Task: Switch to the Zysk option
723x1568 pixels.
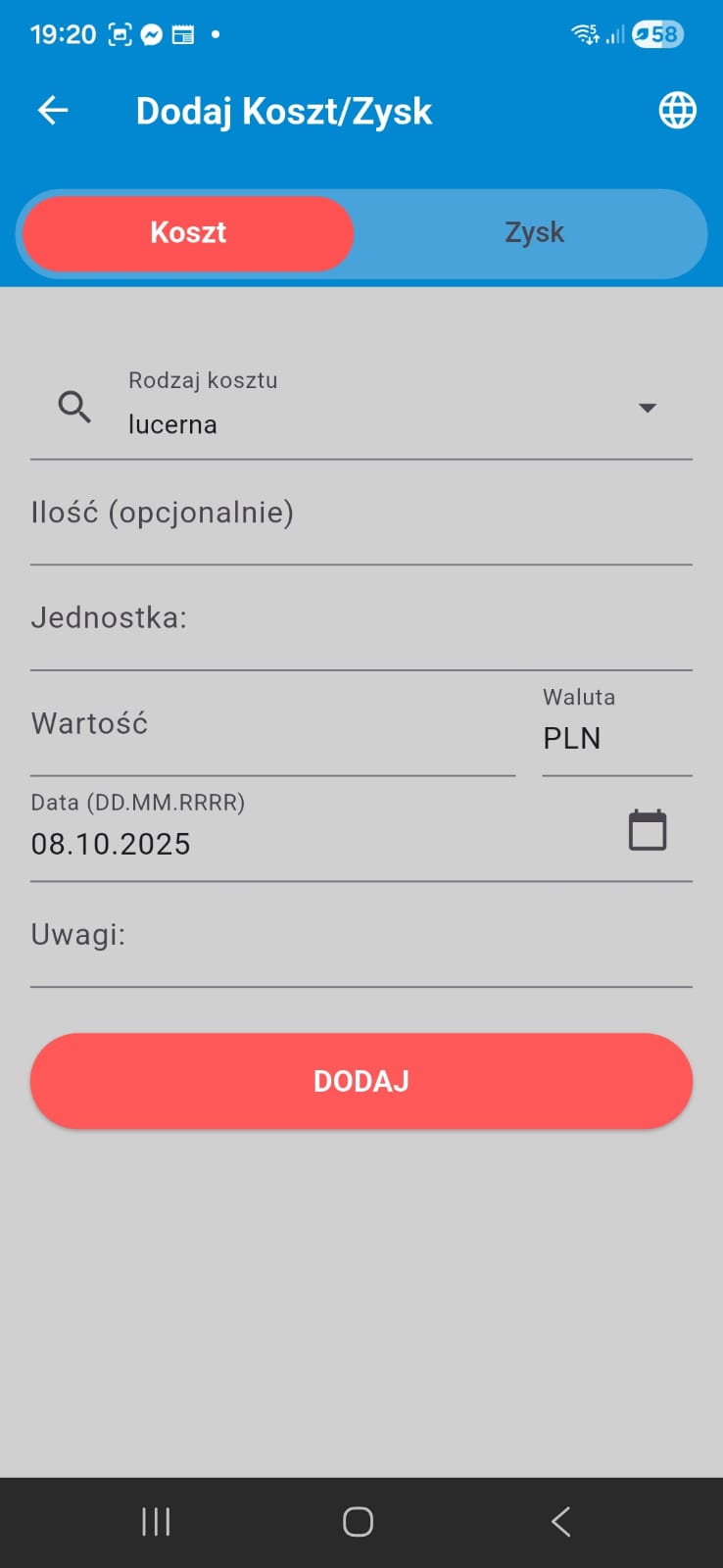Action: (534, 233)
